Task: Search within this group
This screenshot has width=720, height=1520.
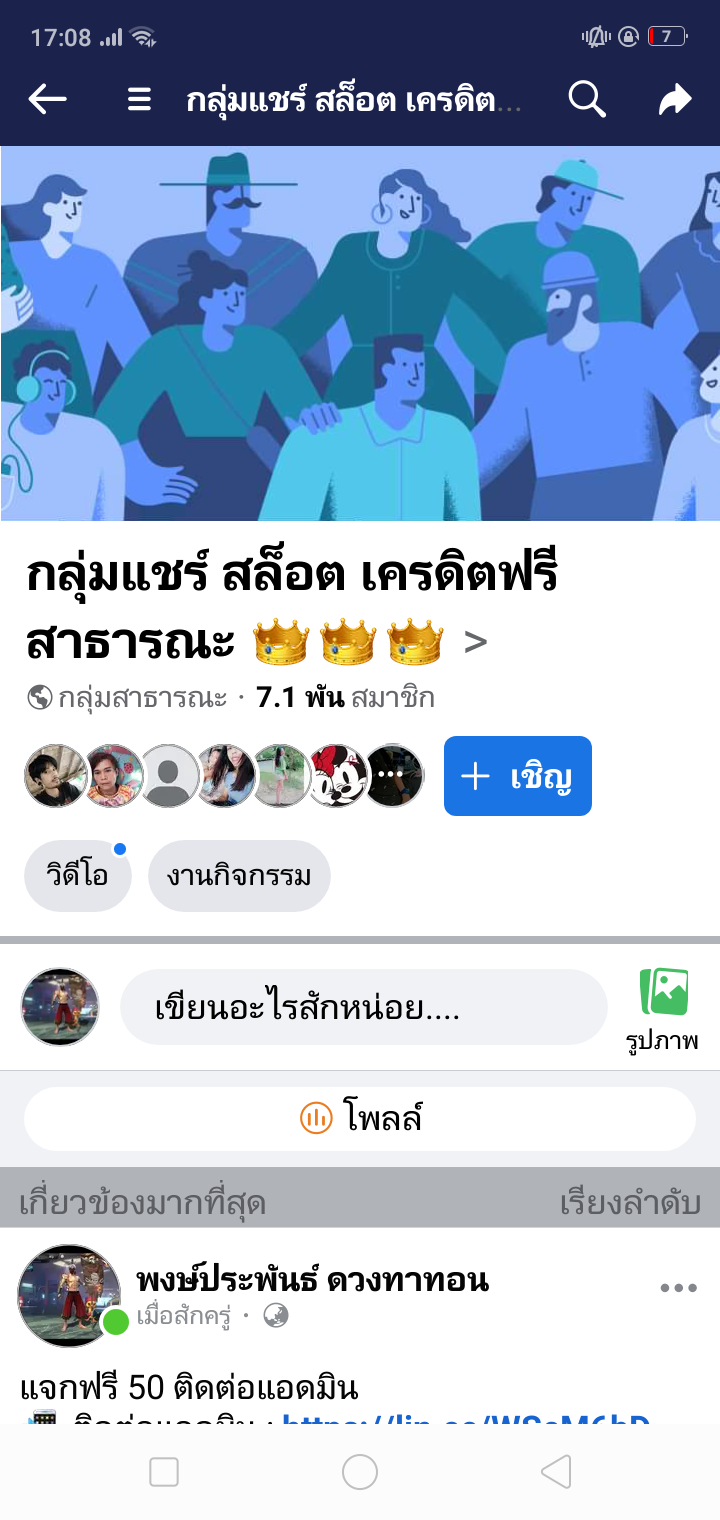Action: pos(587,99)
